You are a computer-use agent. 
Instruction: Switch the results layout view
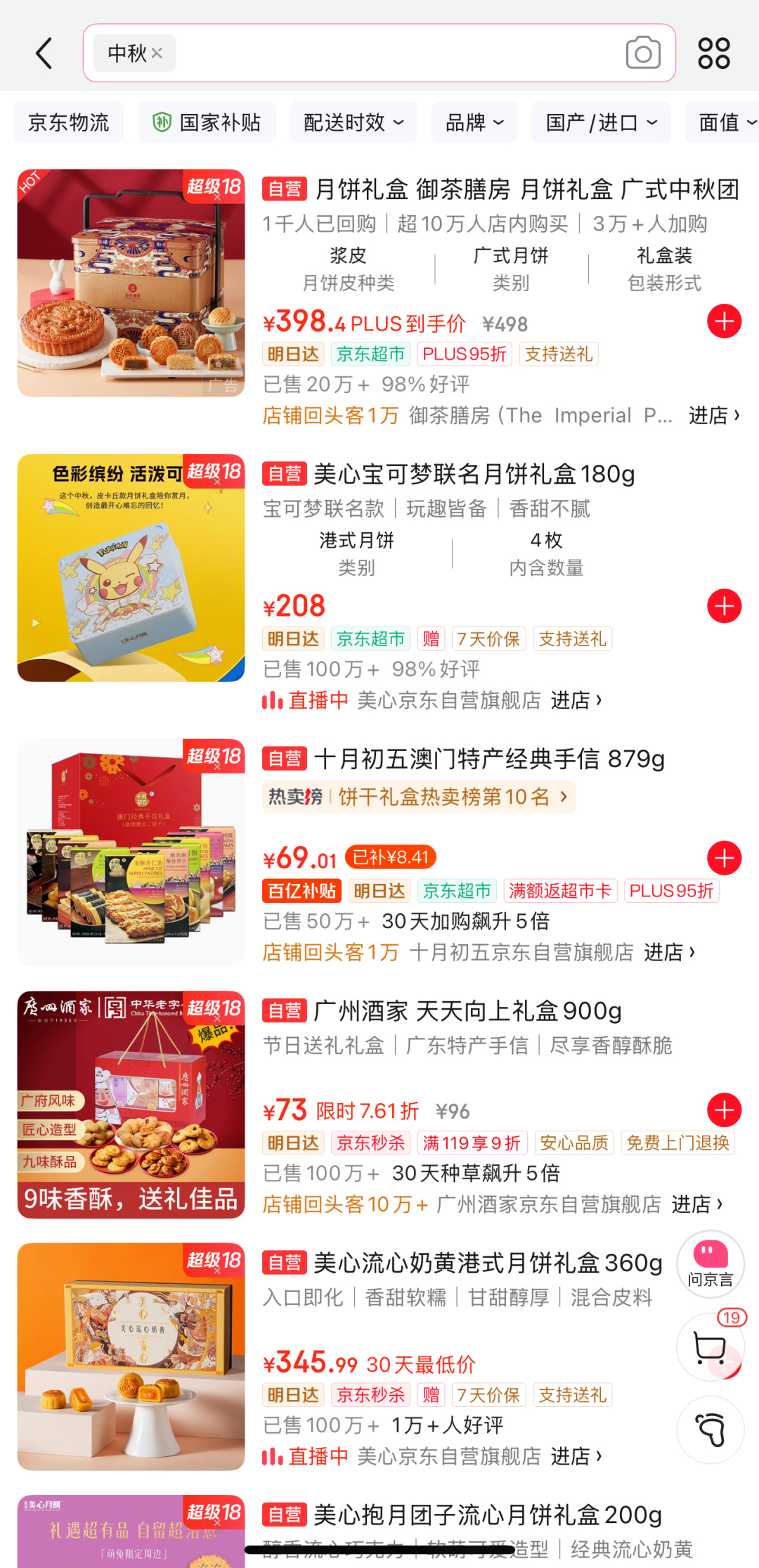click(x=713, y=53)
